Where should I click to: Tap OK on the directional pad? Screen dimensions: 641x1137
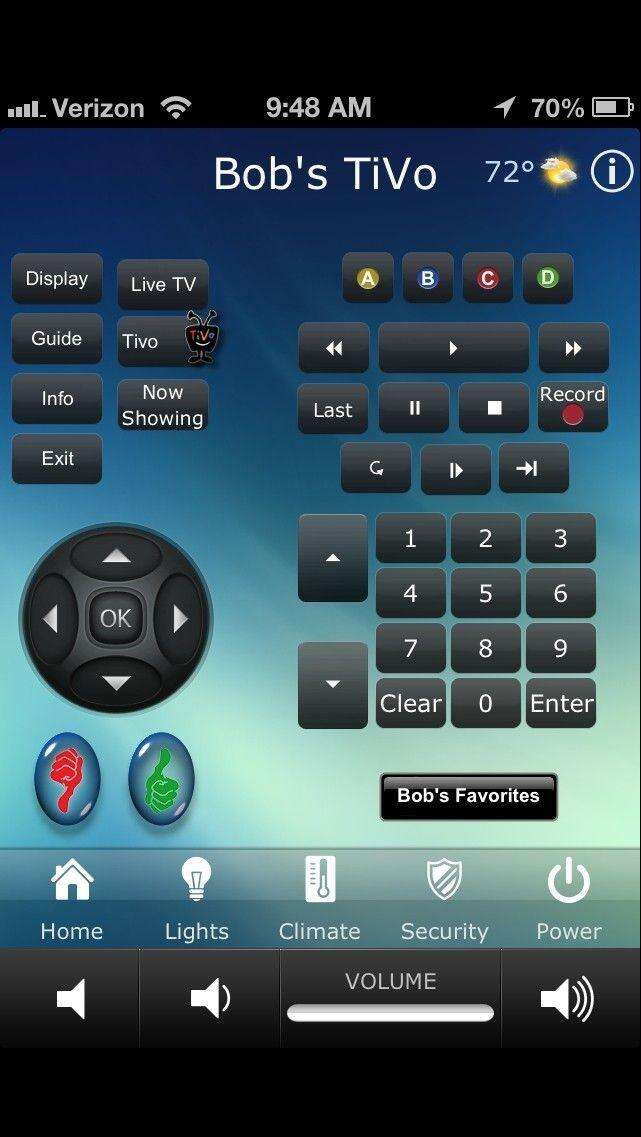tap(116, 618)
